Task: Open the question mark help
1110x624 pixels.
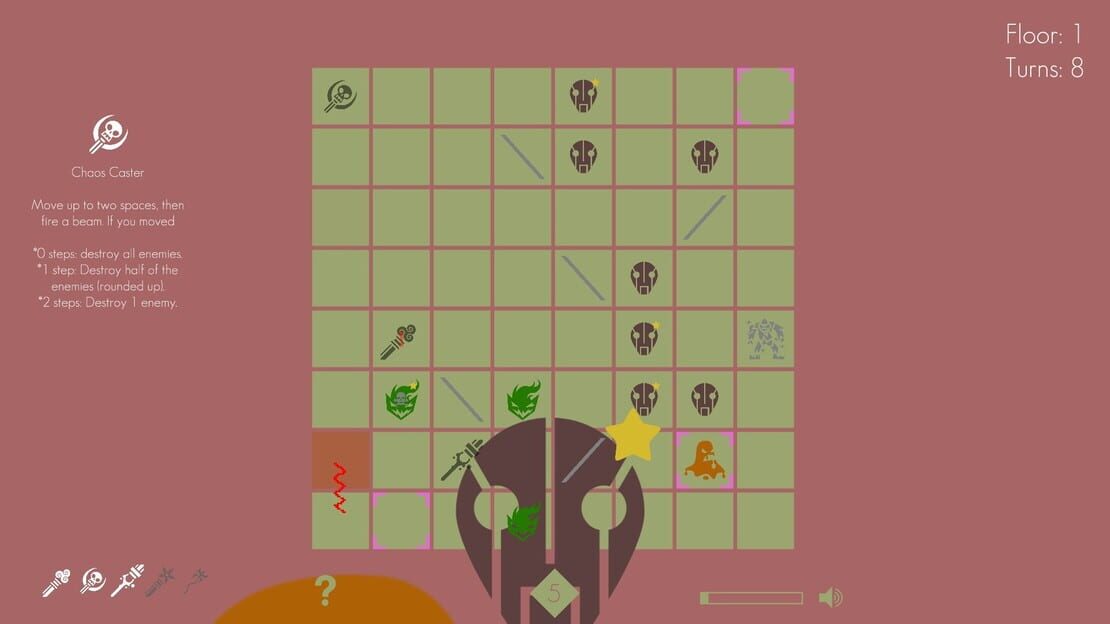Action: point(325,589)
